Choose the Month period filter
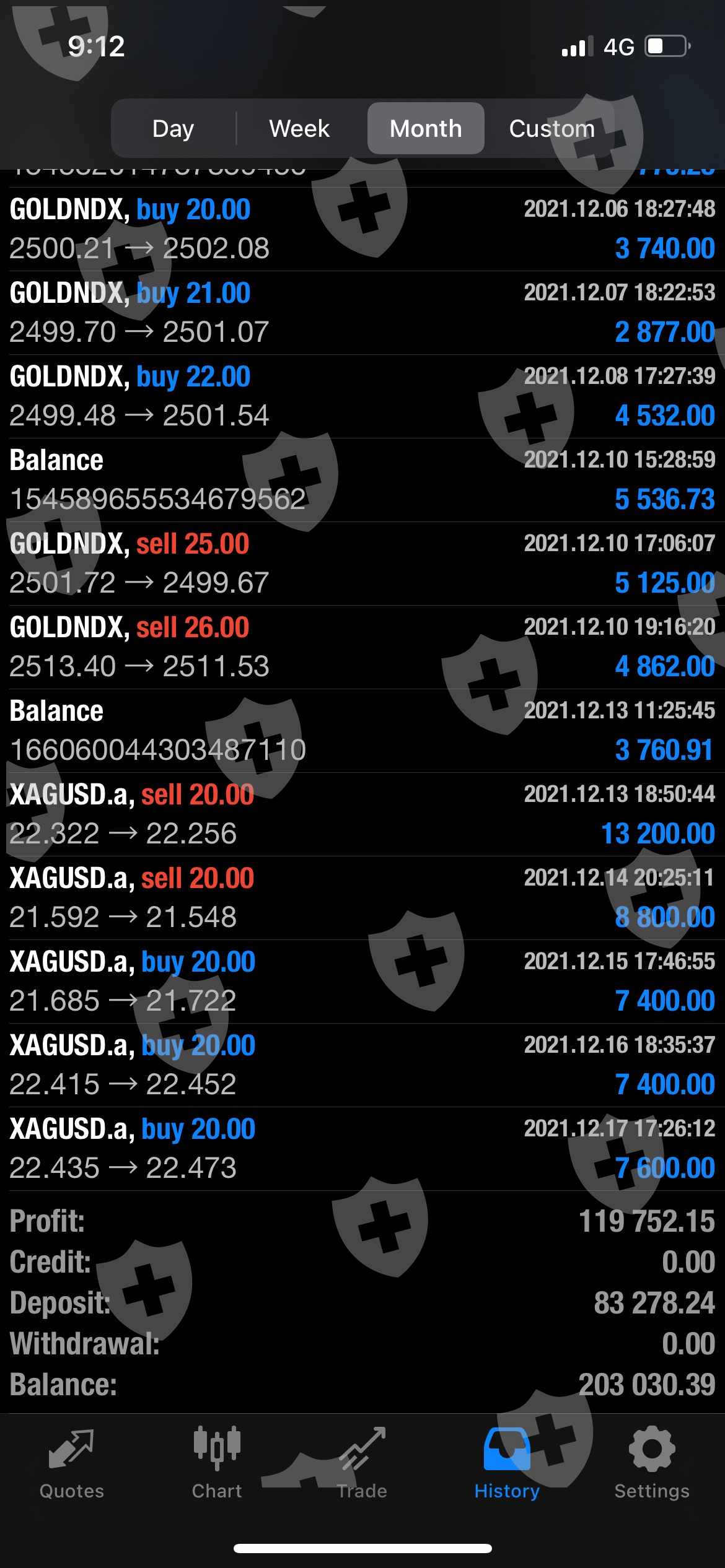Image resolution: width=725 pixels, height=1568 pixels. 426,129
